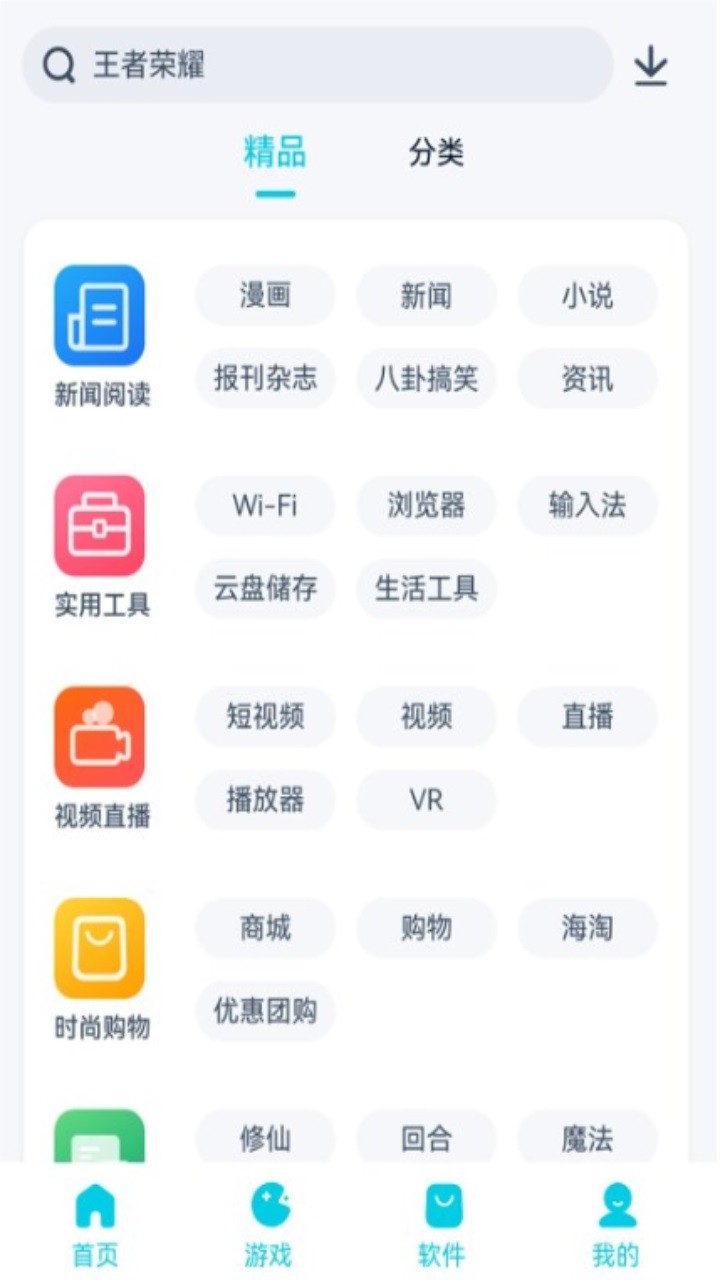Image resolution: width=720 pixels, height=1280 pixels.
Task: Switch to the 我的 tab
Action: 616,1224
